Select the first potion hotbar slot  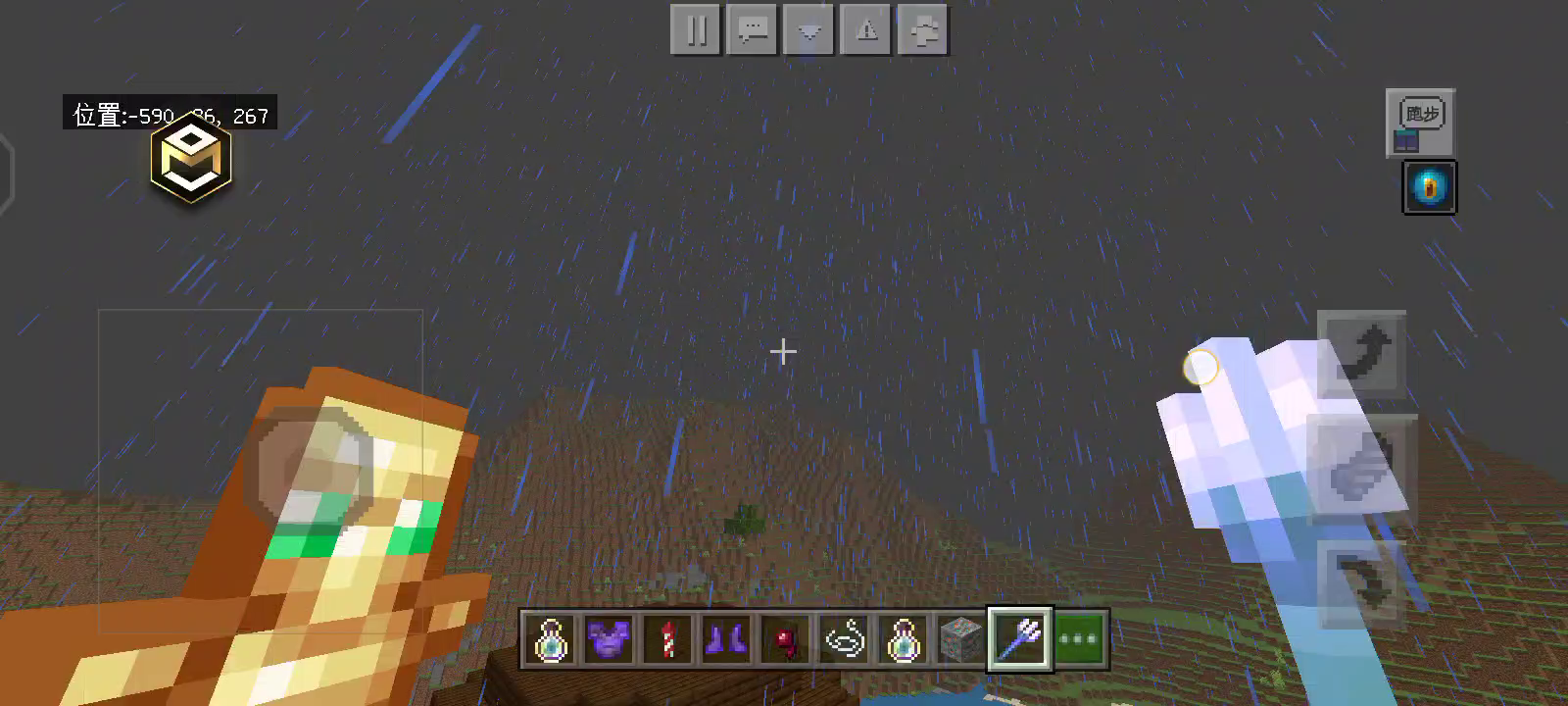coord(550,640)
